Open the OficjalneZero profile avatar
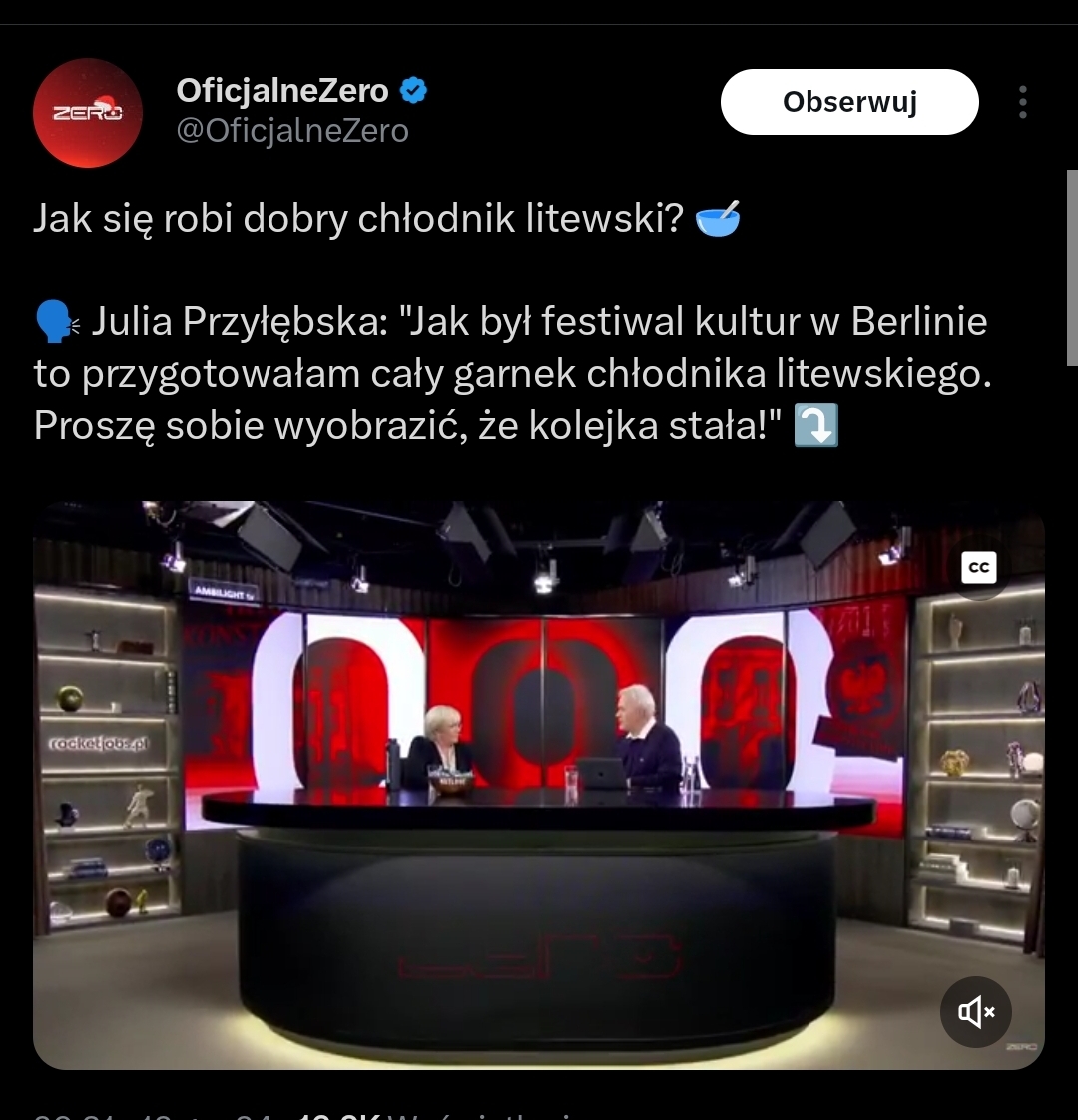This screenshot has width=1078, height=1120. tap(88, 113)
